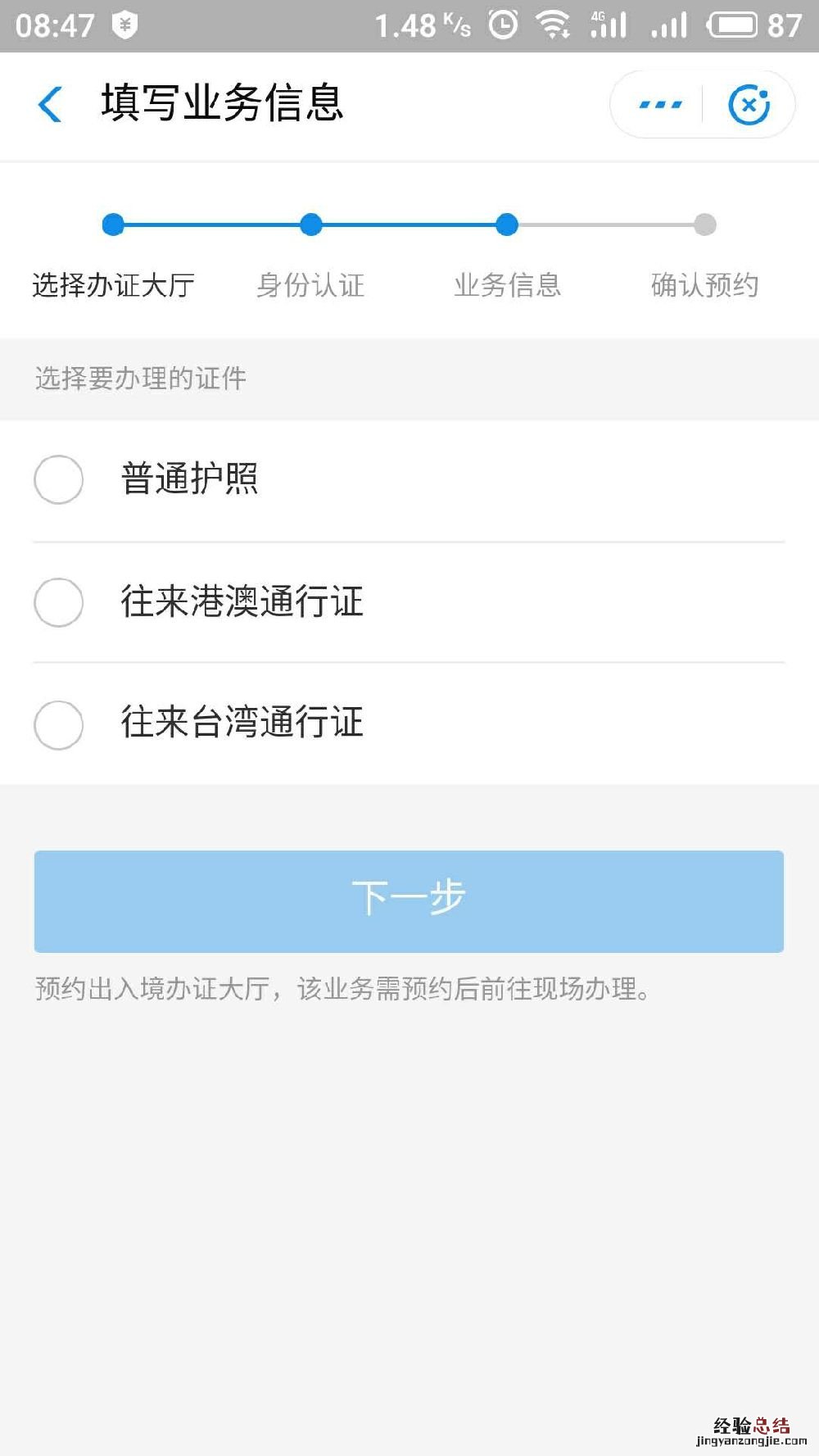This screenshot has width=819, height=1456.
Task: Go back using the blue arrow
Action: coord(51,105)
